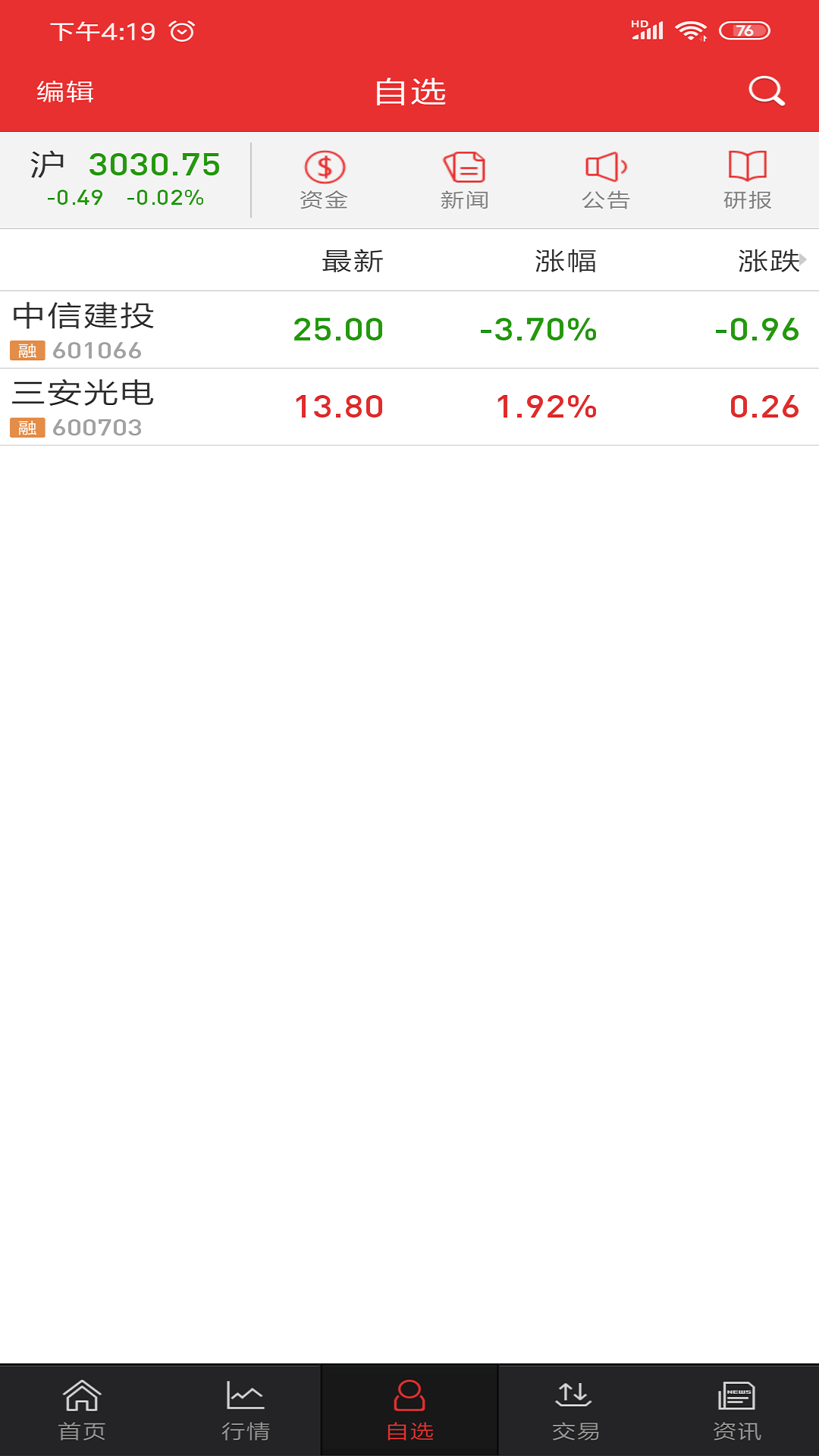Open the 资金 (funds) panel icon
819x1456 pixels.
(x=326, y=179)
